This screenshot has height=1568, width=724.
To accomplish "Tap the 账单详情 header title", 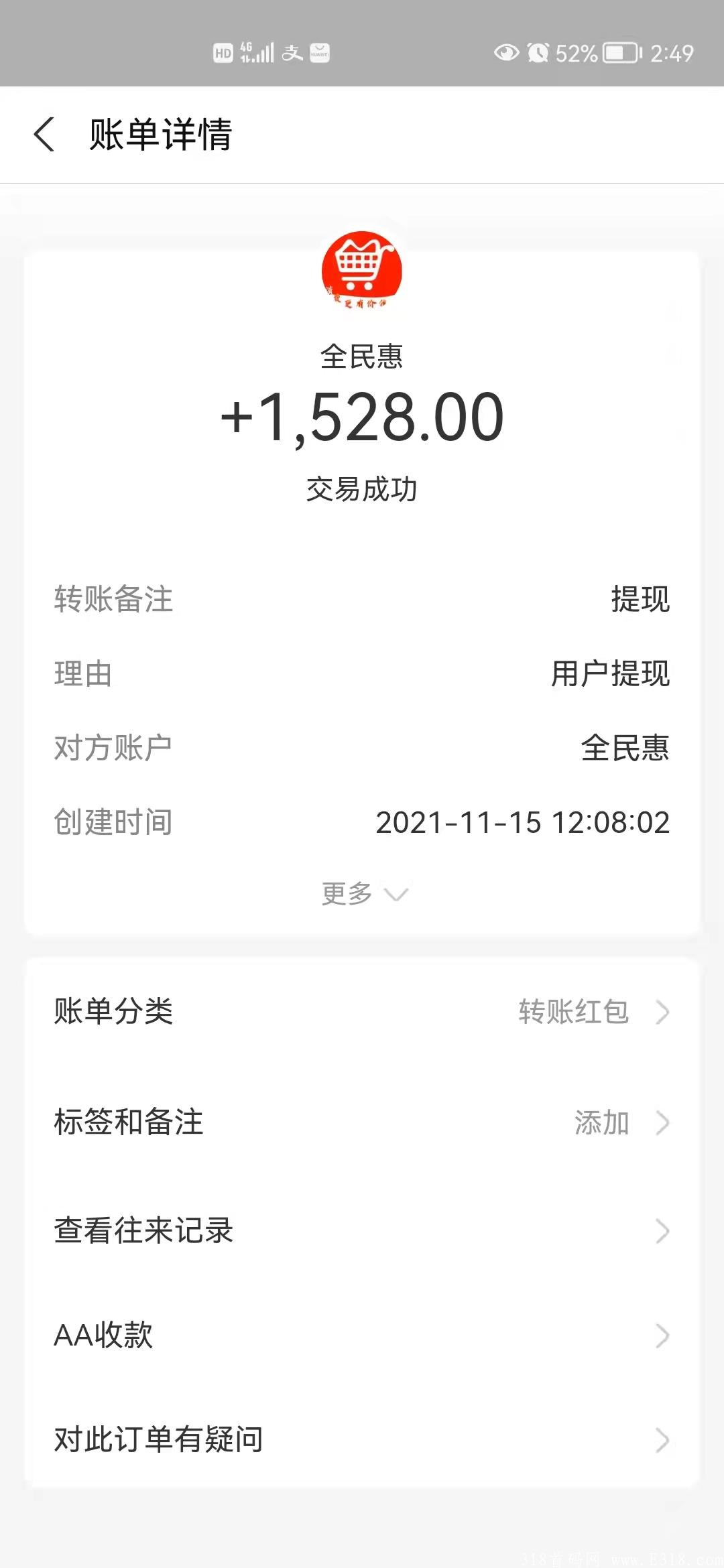I will [x=159, y=136].
